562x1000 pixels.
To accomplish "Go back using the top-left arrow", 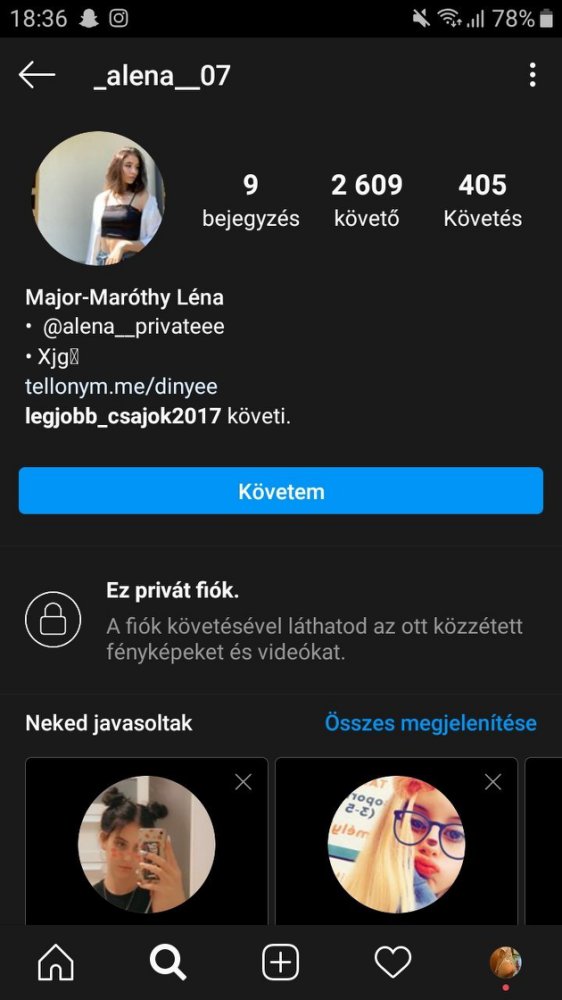I will (x=36, y=75).
